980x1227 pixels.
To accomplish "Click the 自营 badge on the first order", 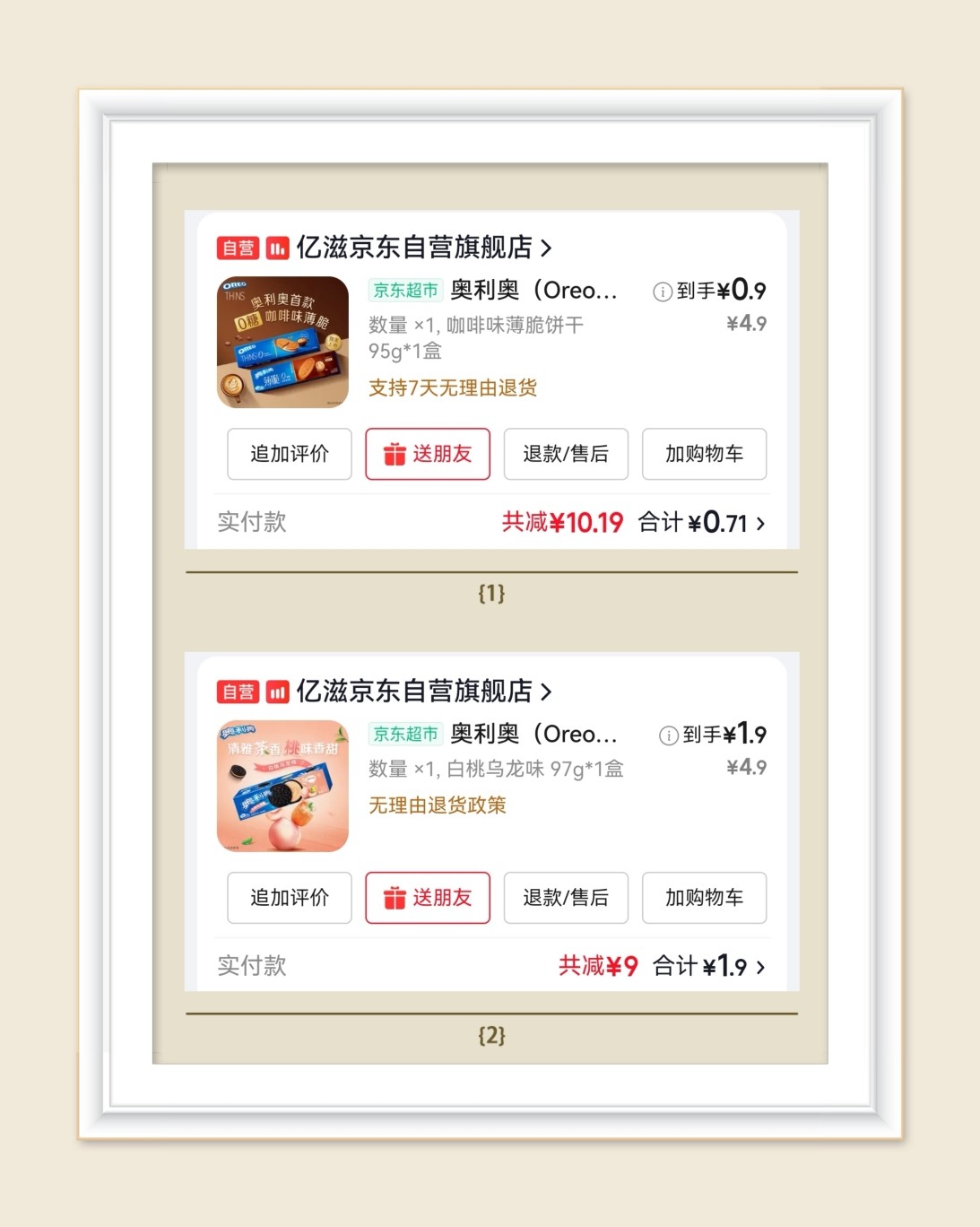I will pos(237,248).
